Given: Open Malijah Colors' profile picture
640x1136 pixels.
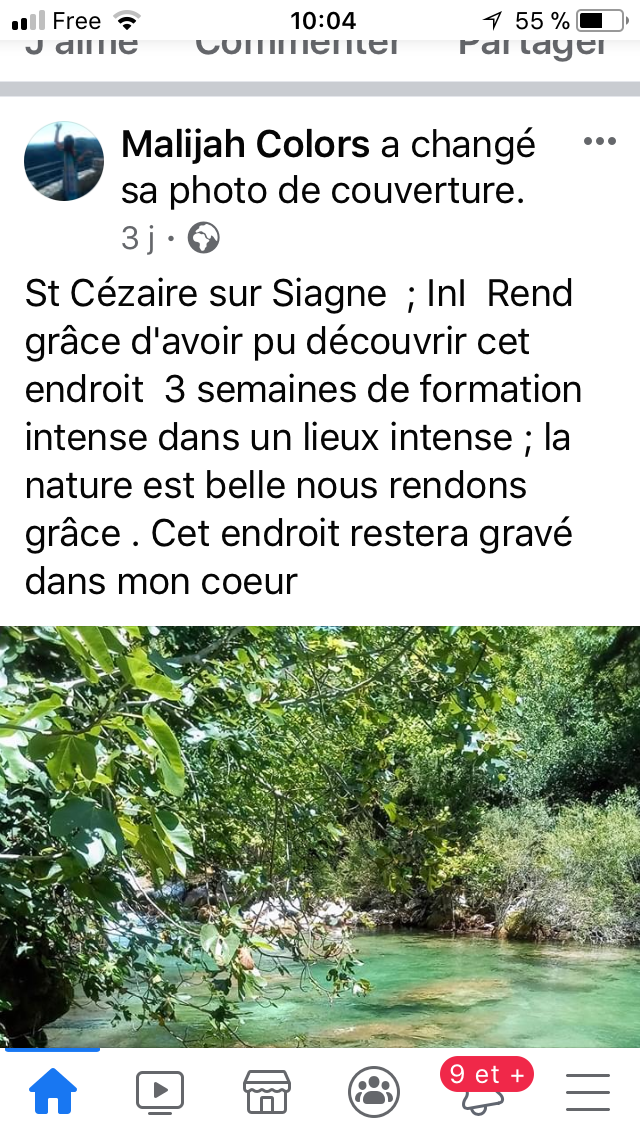Looking at the screenshot, I should pyautogui.click(x=64, y=161).
